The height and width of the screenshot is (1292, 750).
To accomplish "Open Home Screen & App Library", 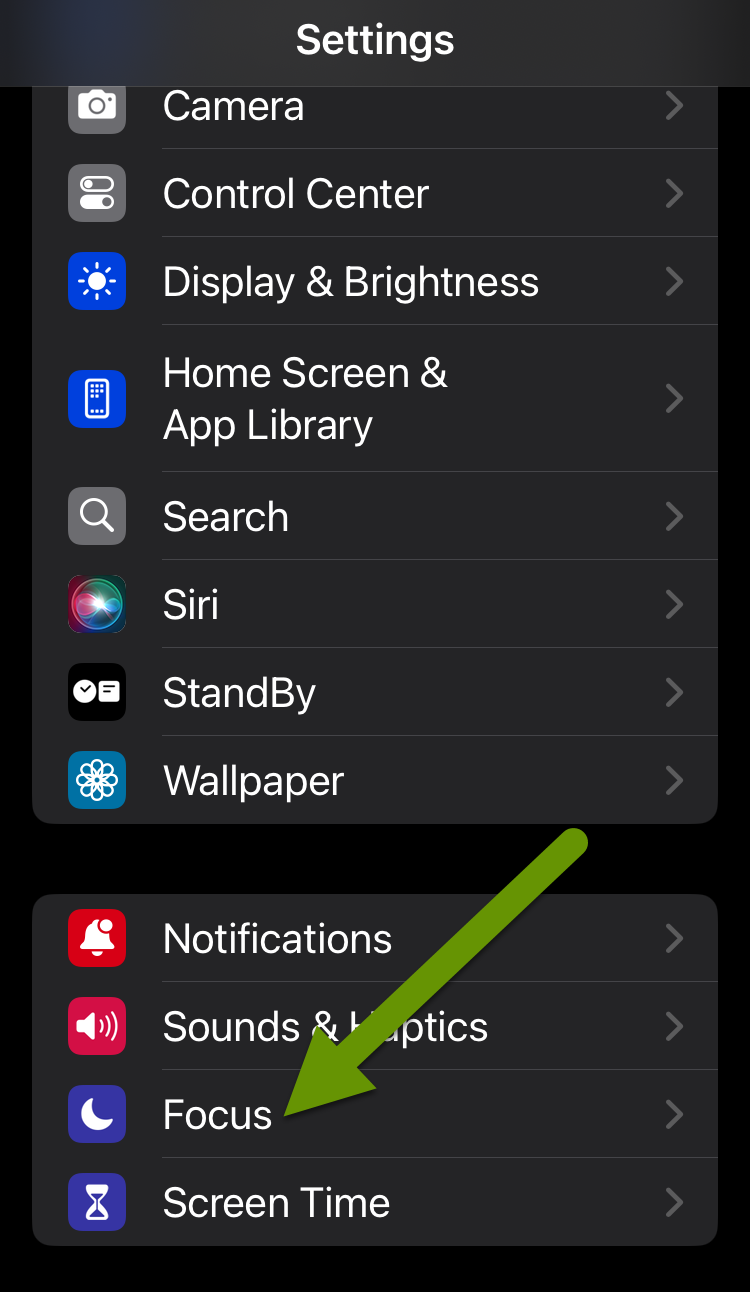I will coord(375,398).
